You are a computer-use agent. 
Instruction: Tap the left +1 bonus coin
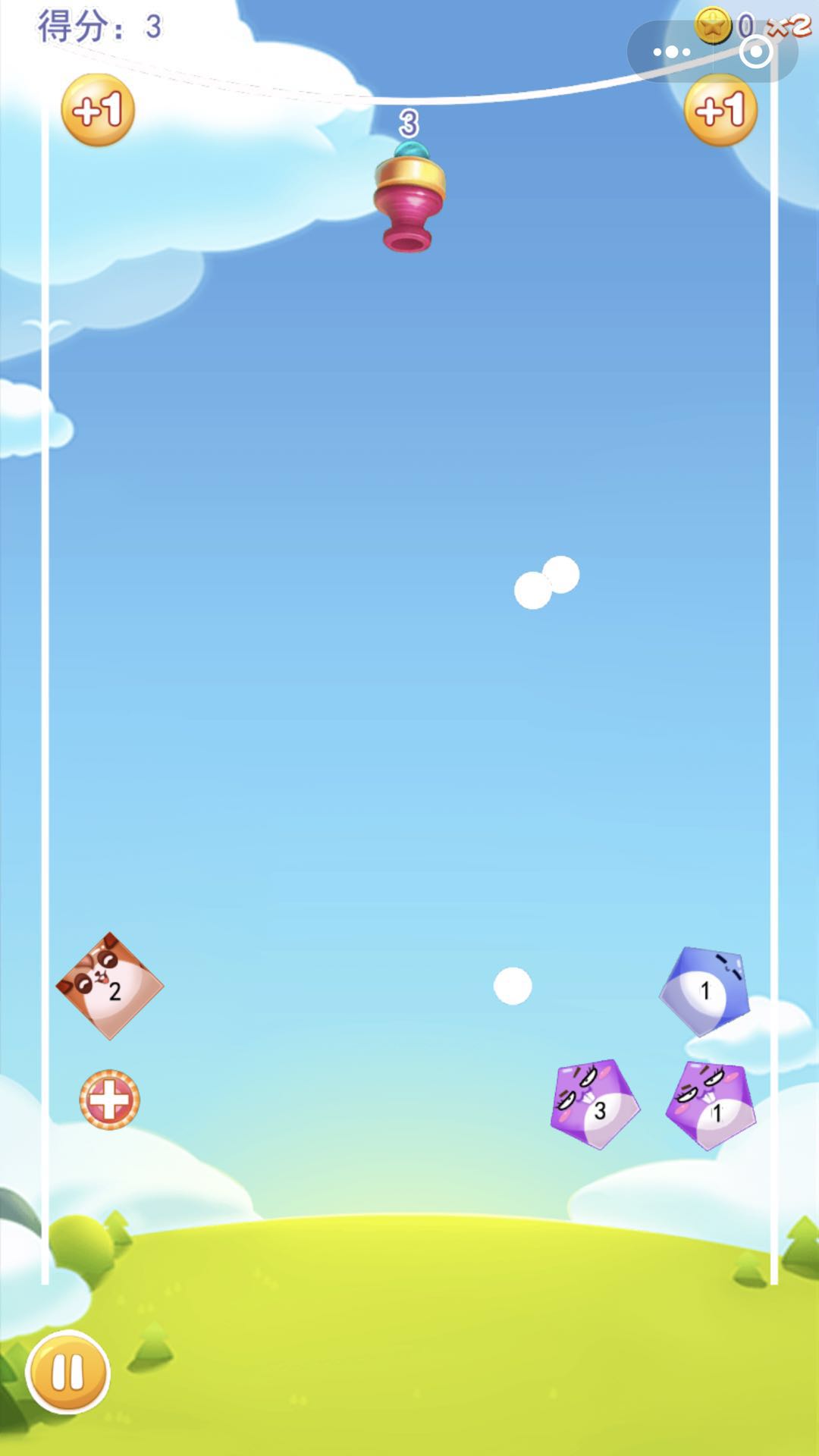pyautogui.click(x=98, y=111)
